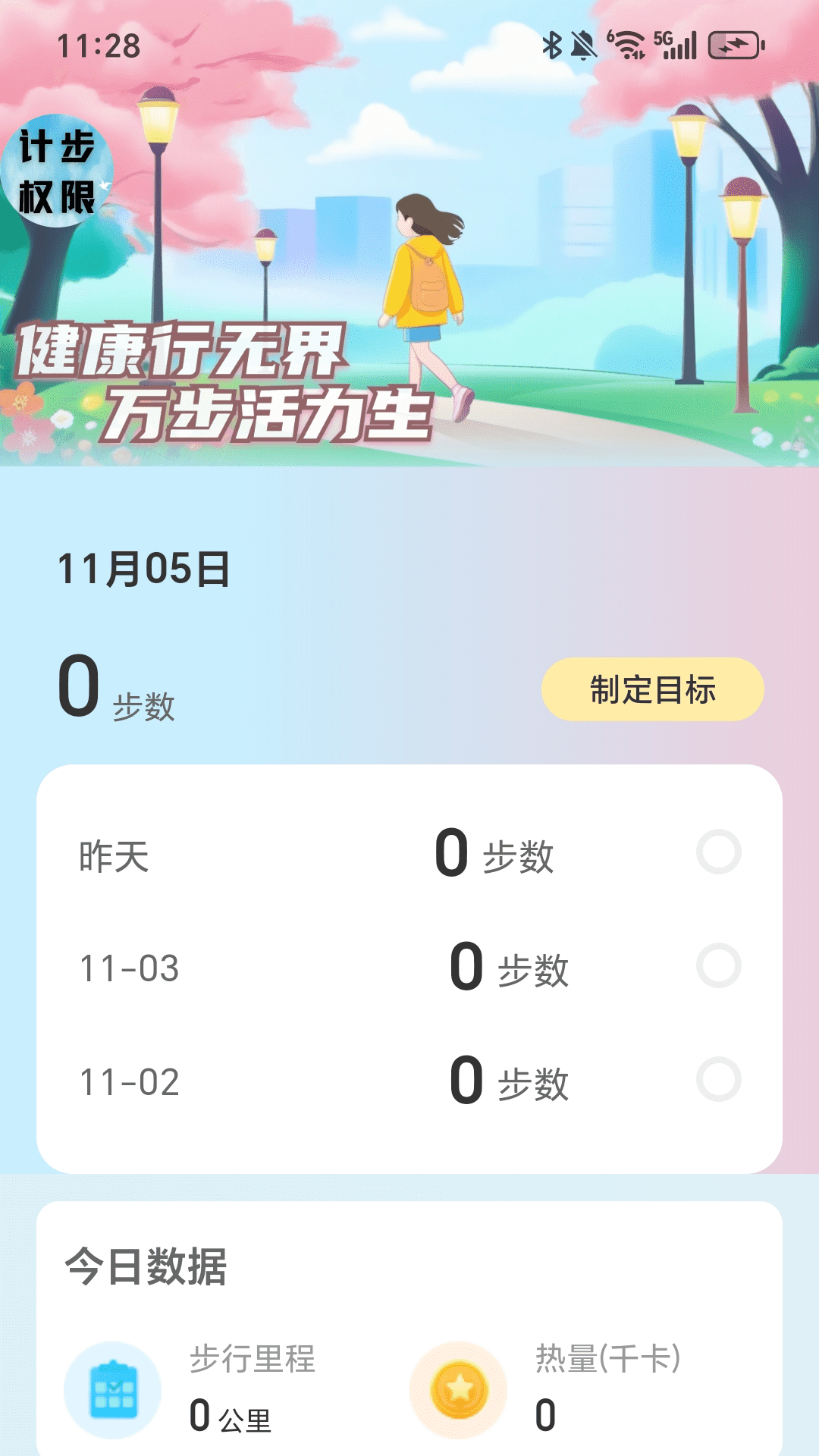Viewport: 819px width, 1456px height.
Task: Open the 计步权限 step permission badge
Action: pos(57,171)
